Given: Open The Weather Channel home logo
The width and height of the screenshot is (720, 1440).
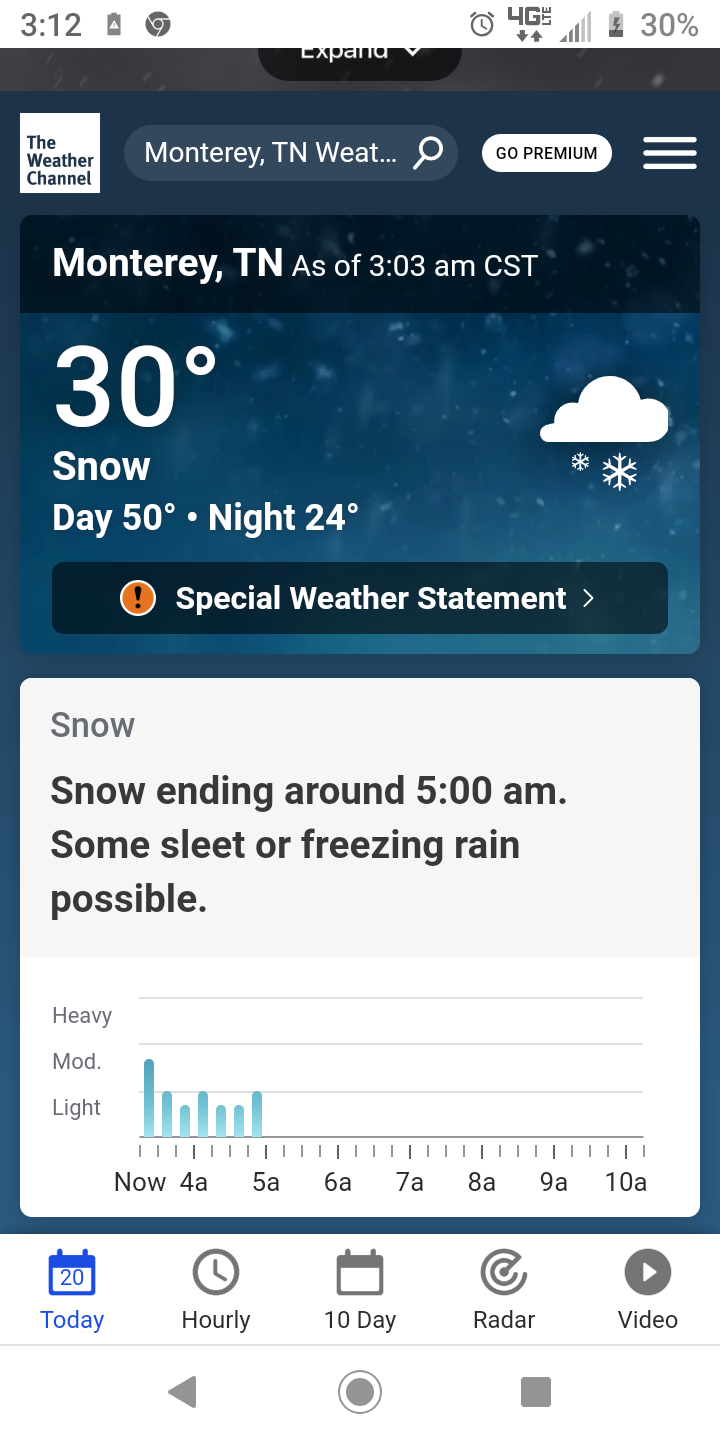Looking at the screenshot, I should 60,153.
